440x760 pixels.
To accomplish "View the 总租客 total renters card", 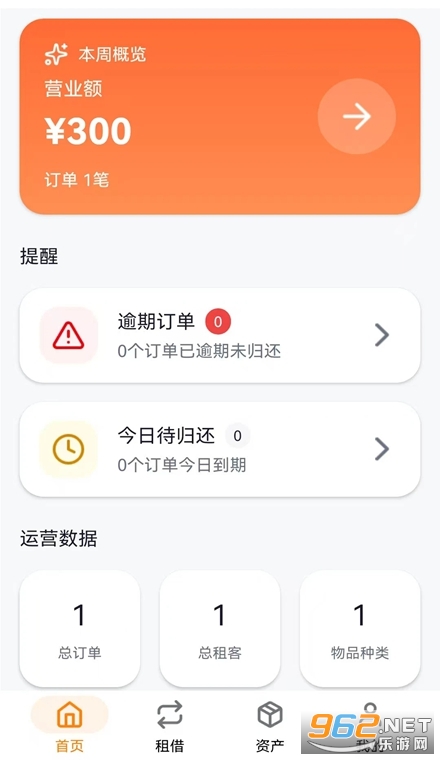I will point(220,628).
